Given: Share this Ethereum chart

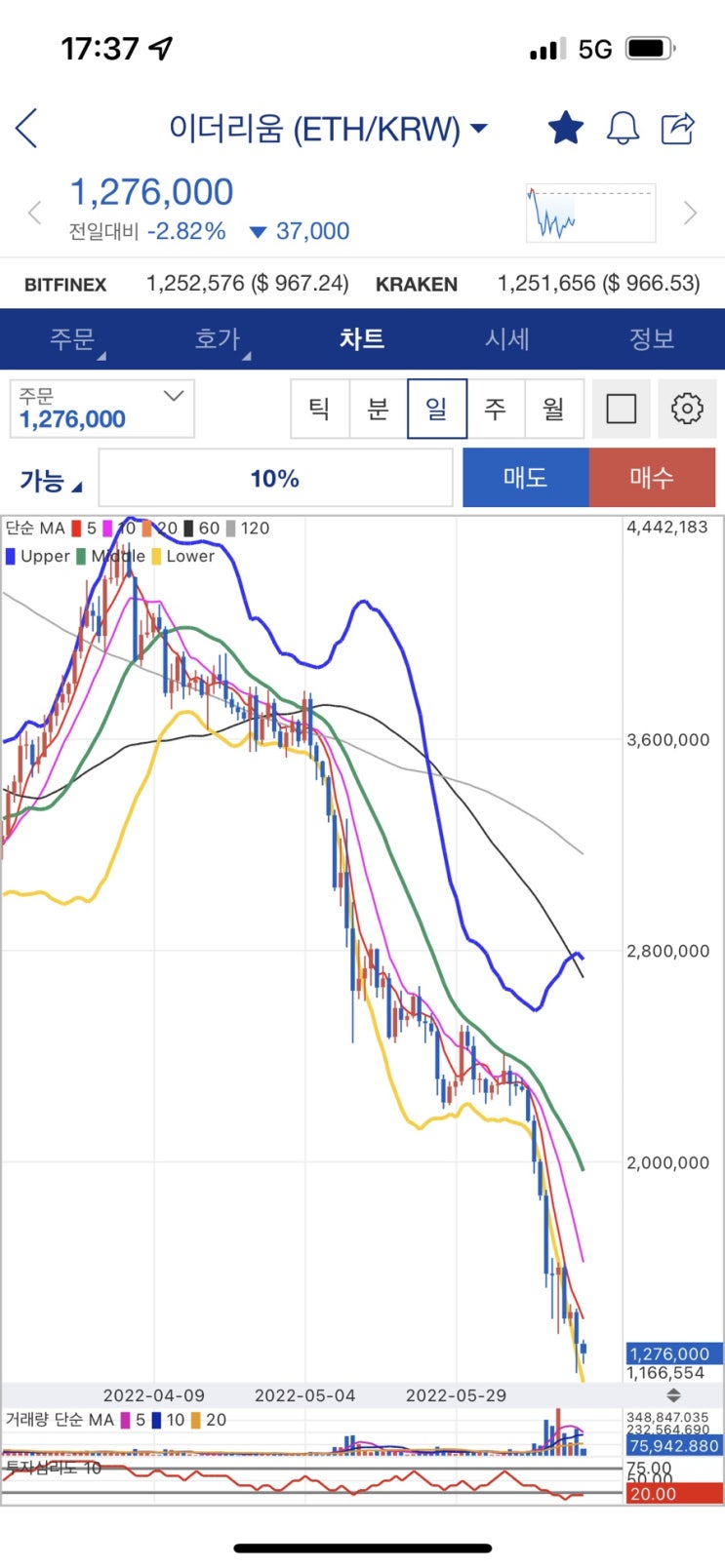Looking at the screenshot, I should point(678,128).
